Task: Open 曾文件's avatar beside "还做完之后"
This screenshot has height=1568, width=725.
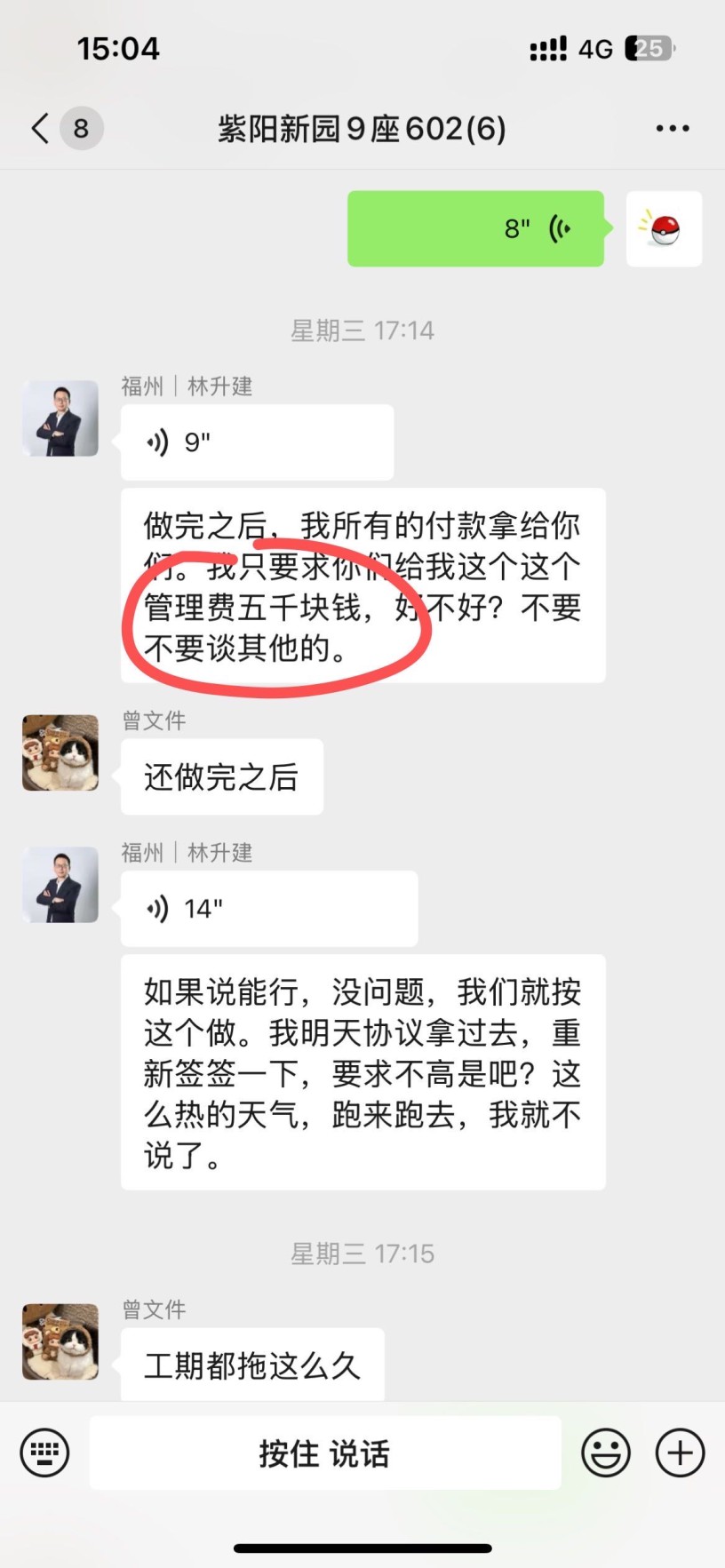Action: click(x=60, y=752)
